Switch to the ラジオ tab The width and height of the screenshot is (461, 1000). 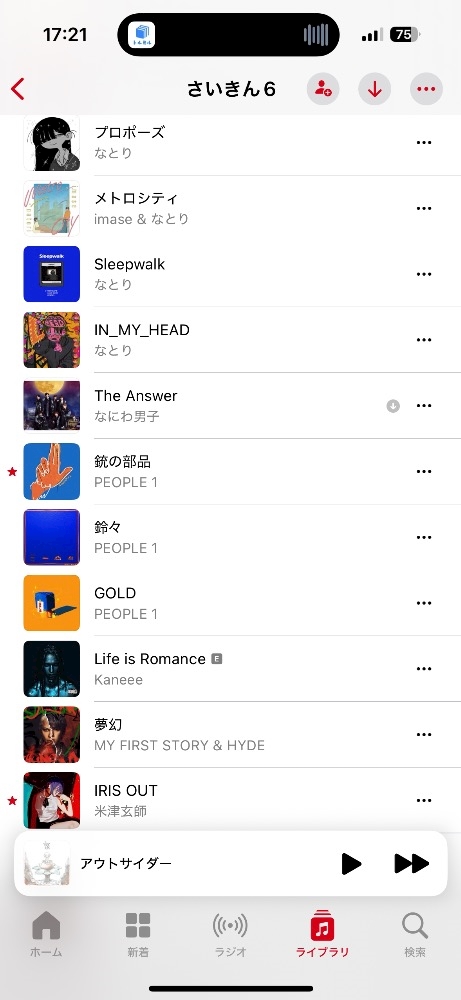click(x=230, y=935)
